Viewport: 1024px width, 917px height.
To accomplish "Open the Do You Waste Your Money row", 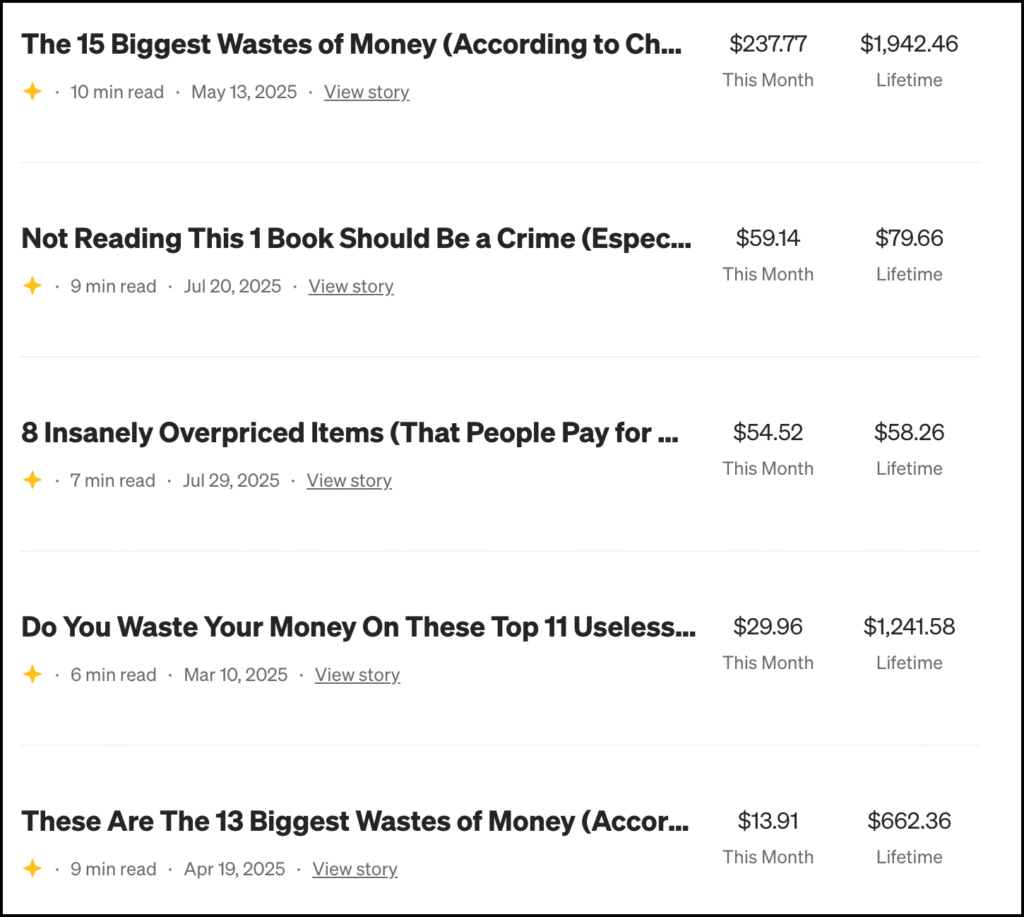I will click(358, 628).
